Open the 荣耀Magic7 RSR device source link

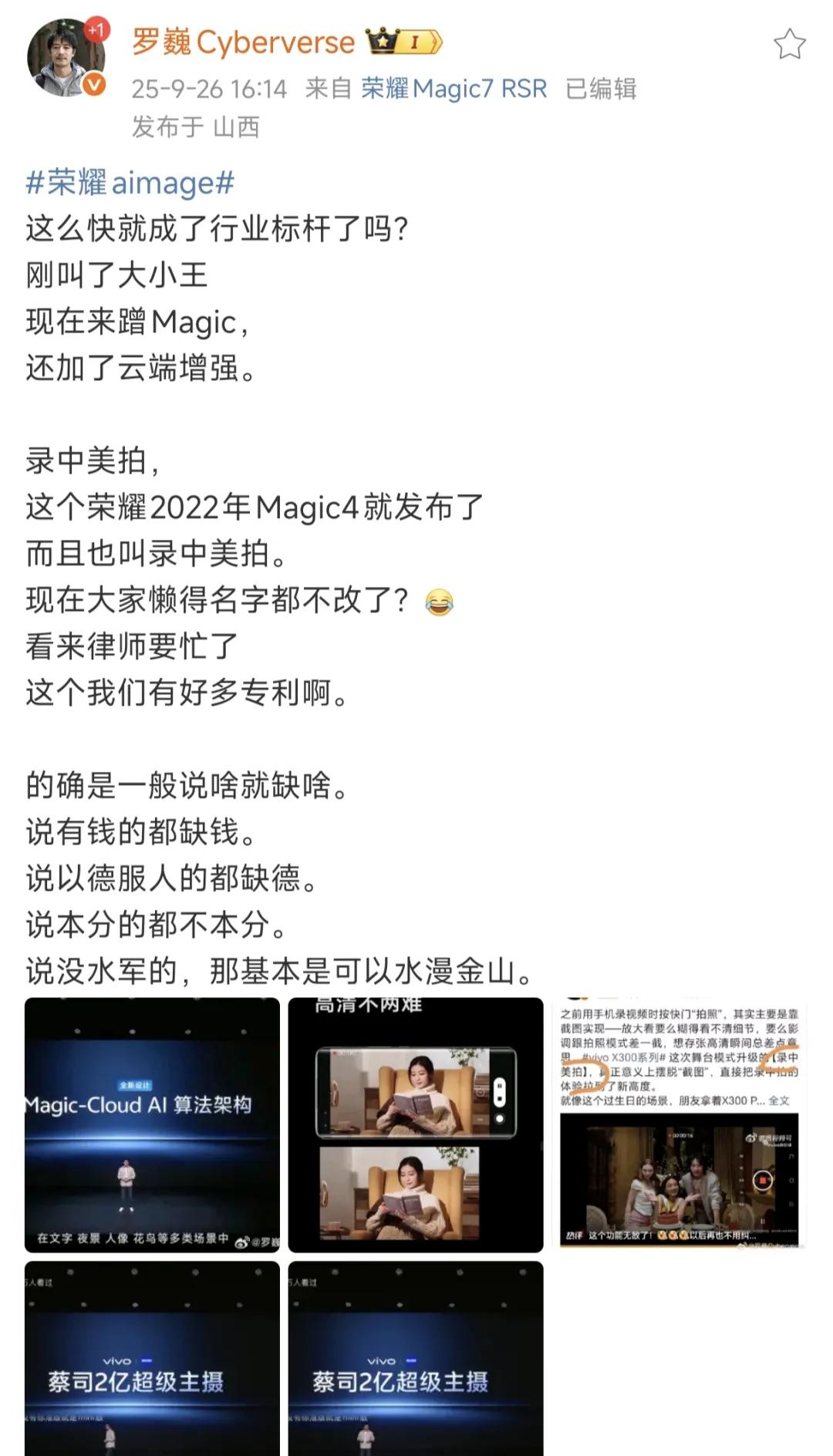pyautogui.click(x=454, y=89)
